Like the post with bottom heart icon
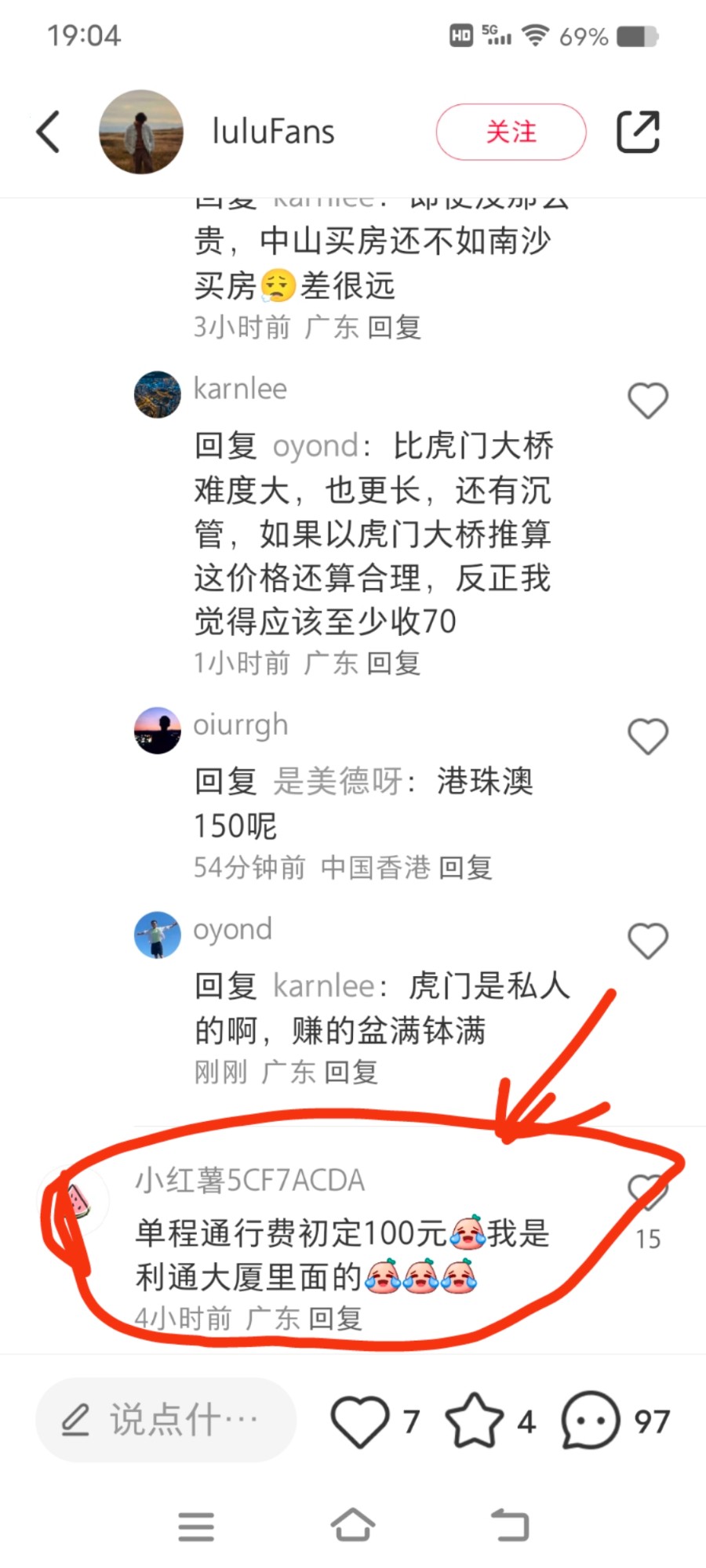This screenshot has width=706, height=1568. [360, 1421]
